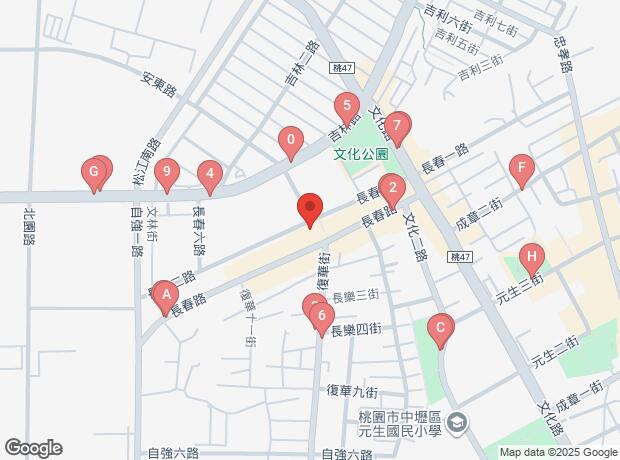Tap the map pin labeled C
Screen dimensions: 620x460
point(440,327)
